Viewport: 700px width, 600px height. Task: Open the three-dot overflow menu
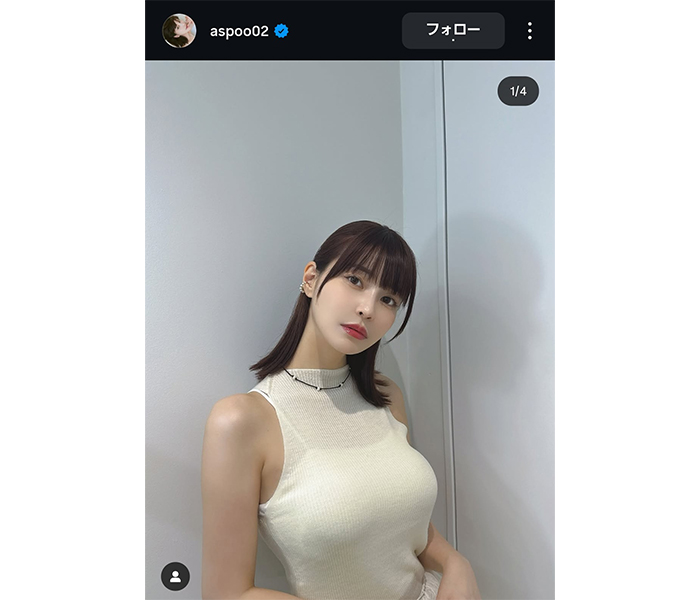pyautogui.click(x=529, y=31)
